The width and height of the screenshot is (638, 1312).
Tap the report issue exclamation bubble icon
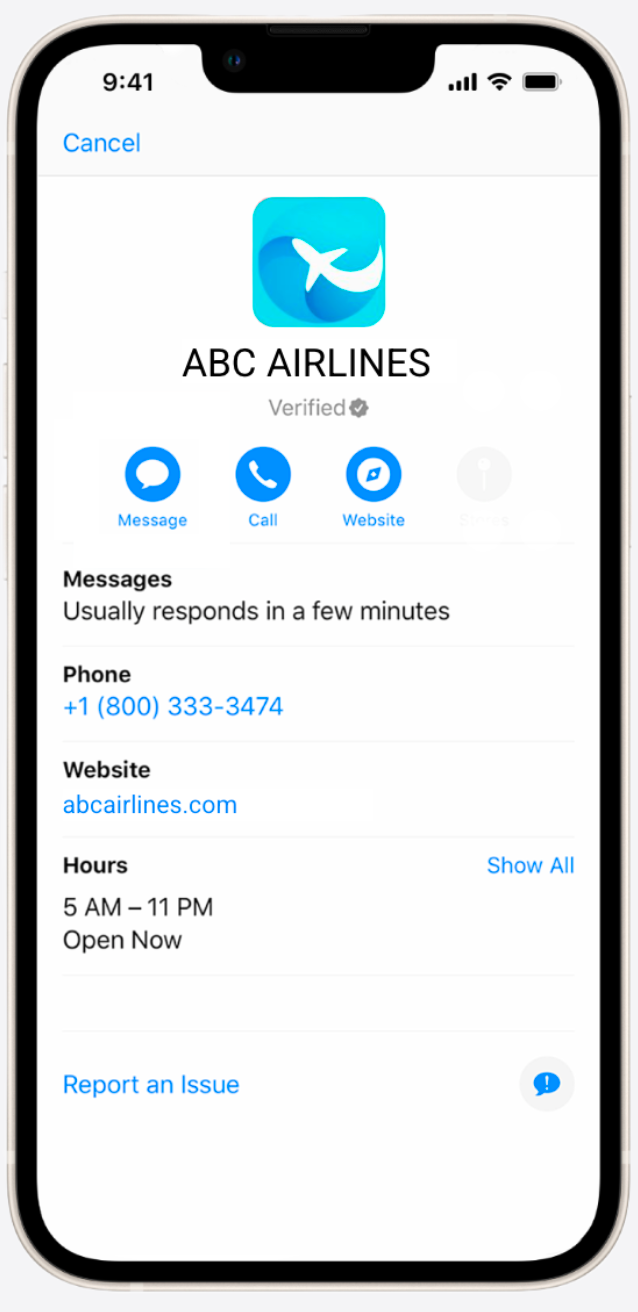(547, 1084)
